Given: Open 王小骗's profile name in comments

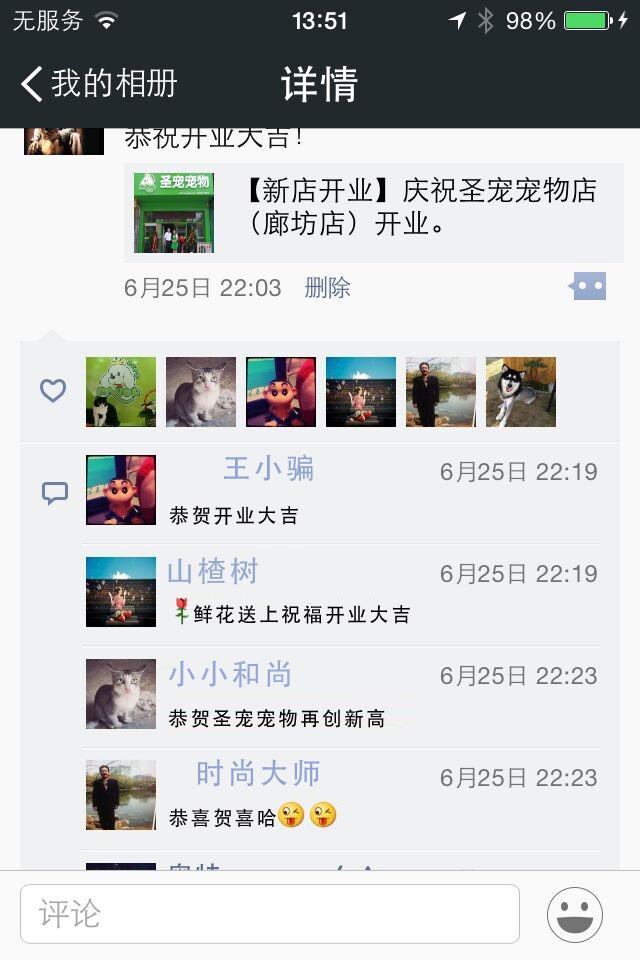Looking at the screenshot, I should coord(268,468).
